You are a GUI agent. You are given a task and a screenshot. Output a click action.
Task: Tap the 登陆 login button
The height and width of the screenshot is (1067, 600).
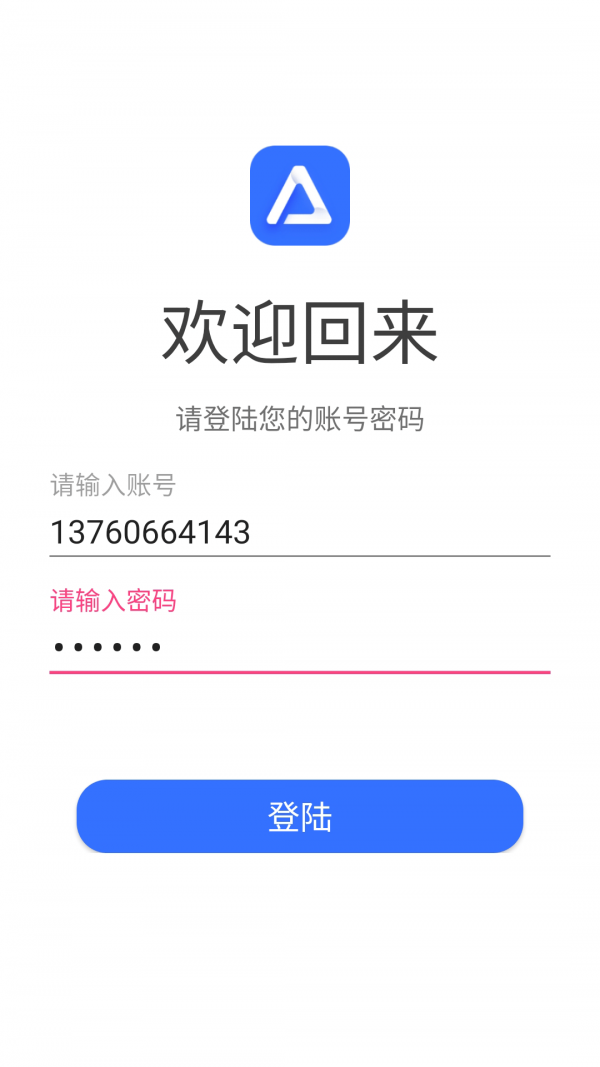pyautogui.click(x=300, y=816)
